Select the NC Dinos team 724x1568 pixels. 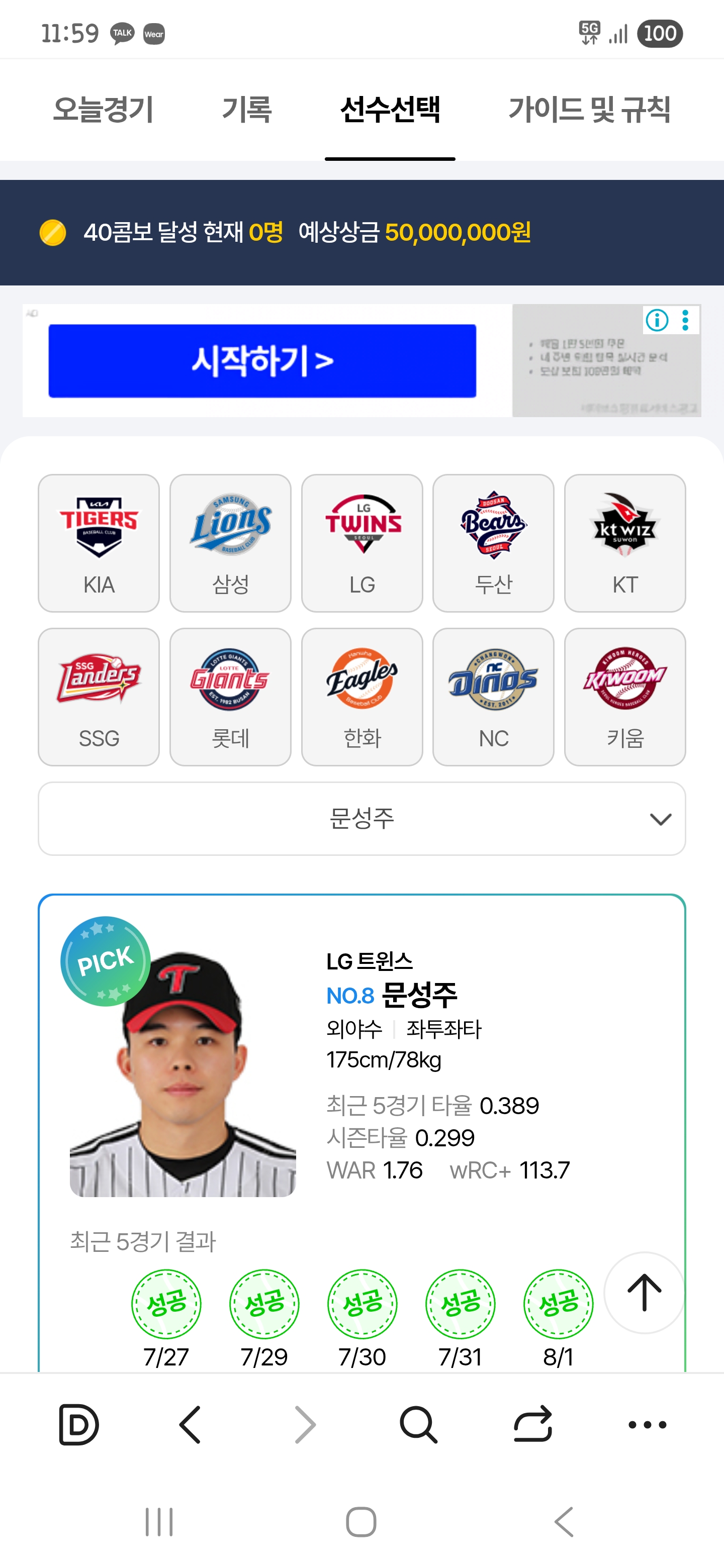(493, 697)
